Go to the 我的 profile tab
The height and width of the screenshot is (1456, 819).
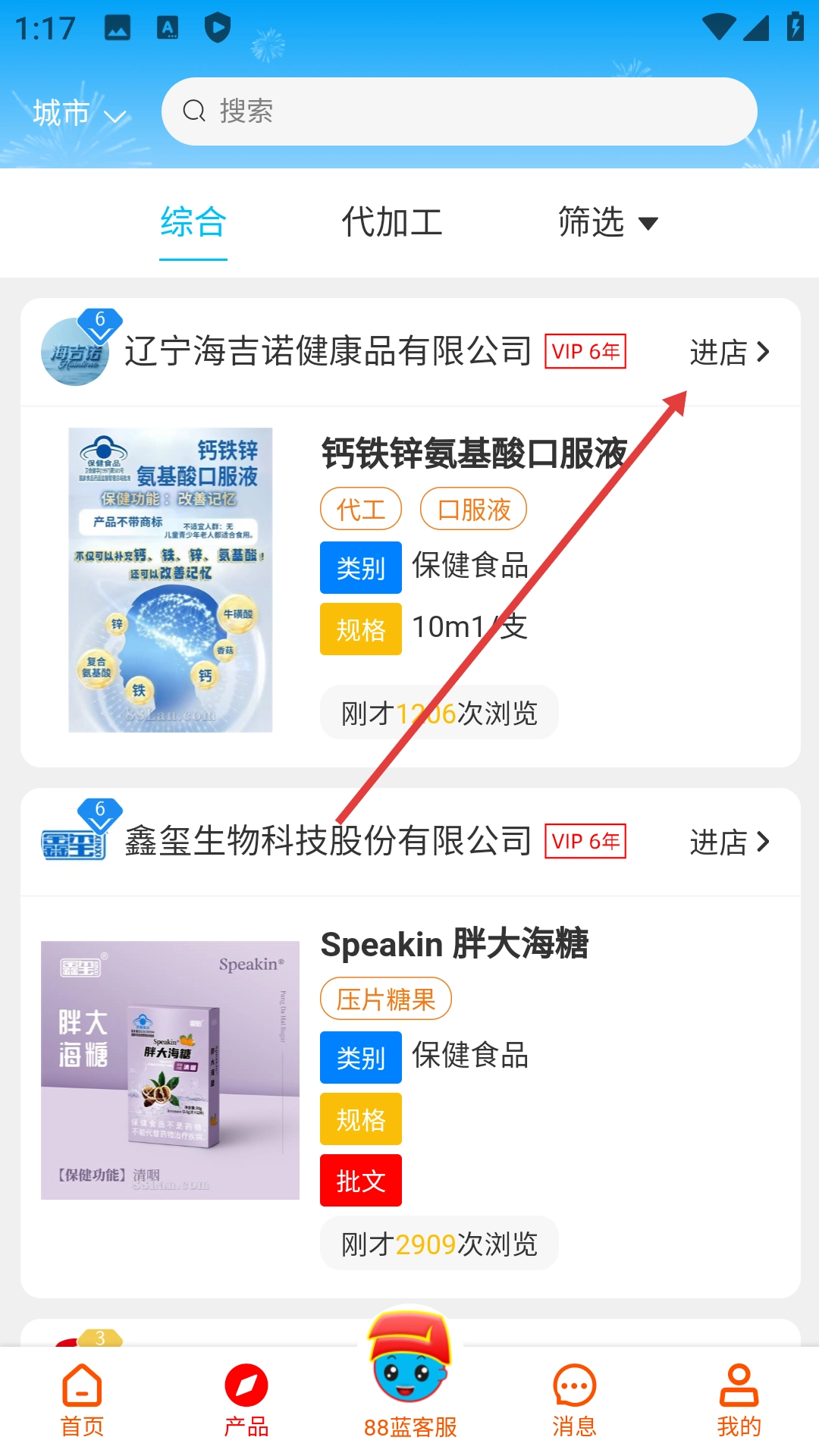(739, 1401)
